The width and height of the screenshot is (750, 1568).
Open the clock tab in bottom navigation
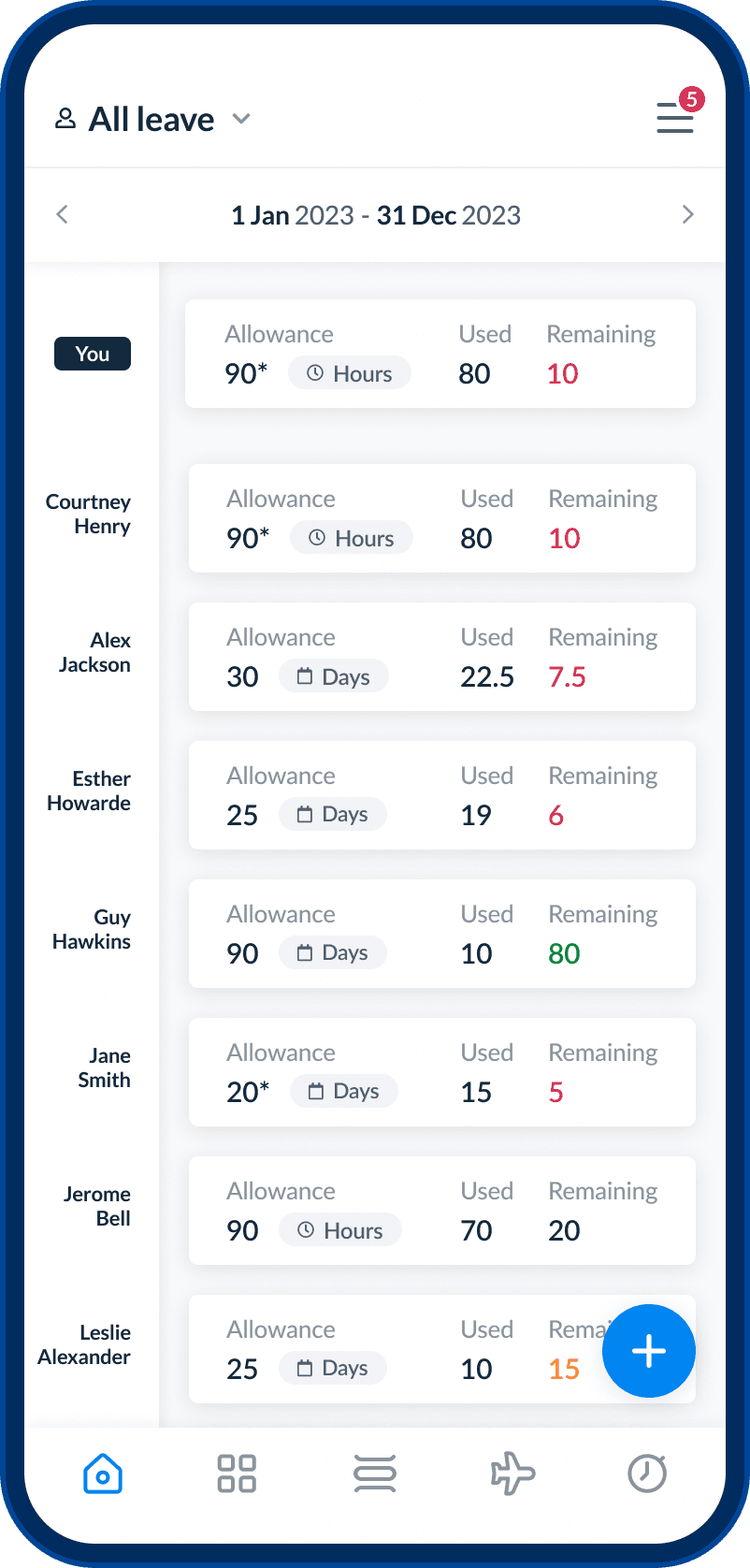tap(647, 1474)
